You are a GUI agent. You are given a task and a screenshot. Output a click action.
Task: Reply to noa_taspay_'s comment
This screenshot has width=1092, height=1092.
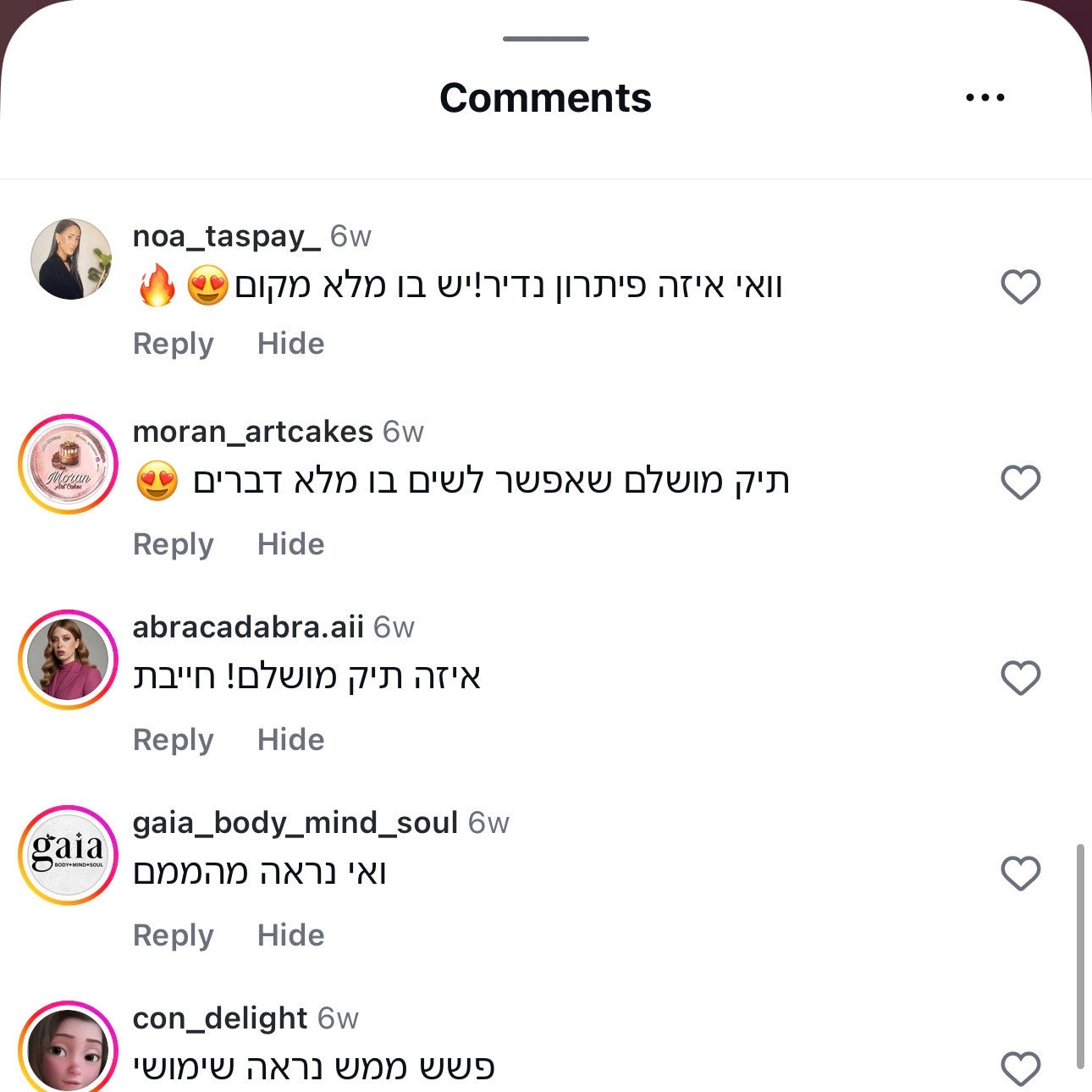[173, 344]
